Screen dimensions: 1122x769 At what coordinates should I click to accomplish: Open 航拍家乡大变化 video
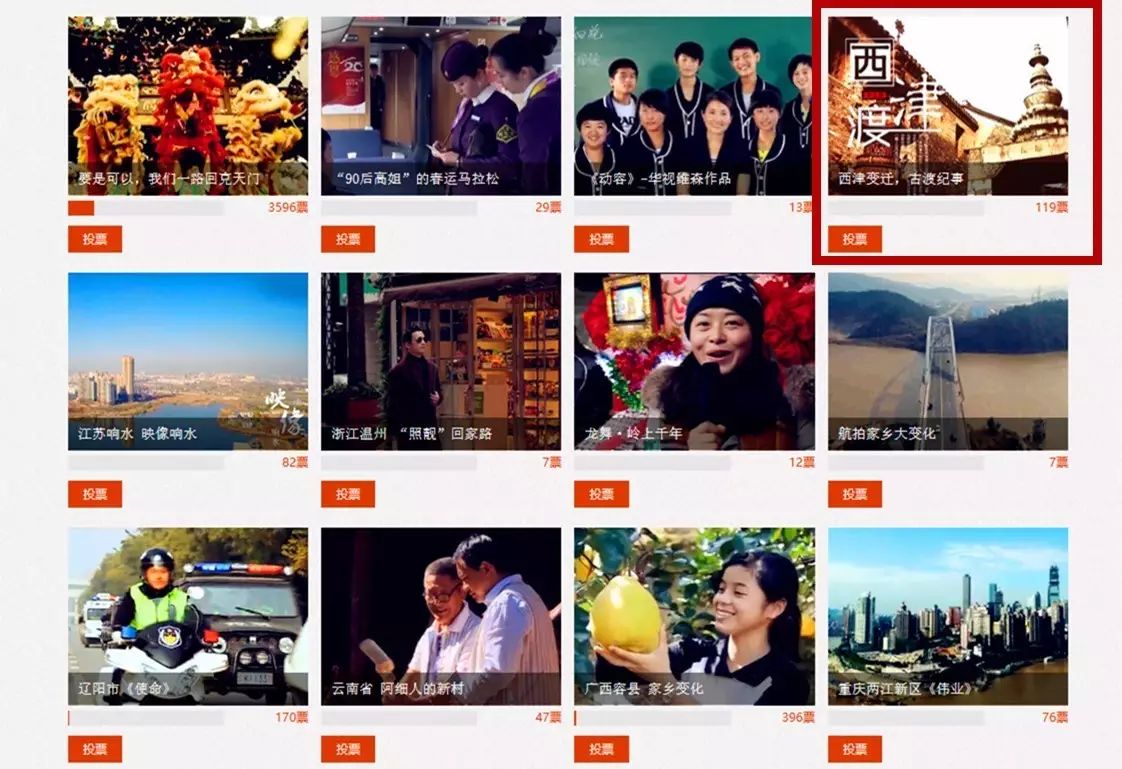pyautogui.click(x=947, y=361)
